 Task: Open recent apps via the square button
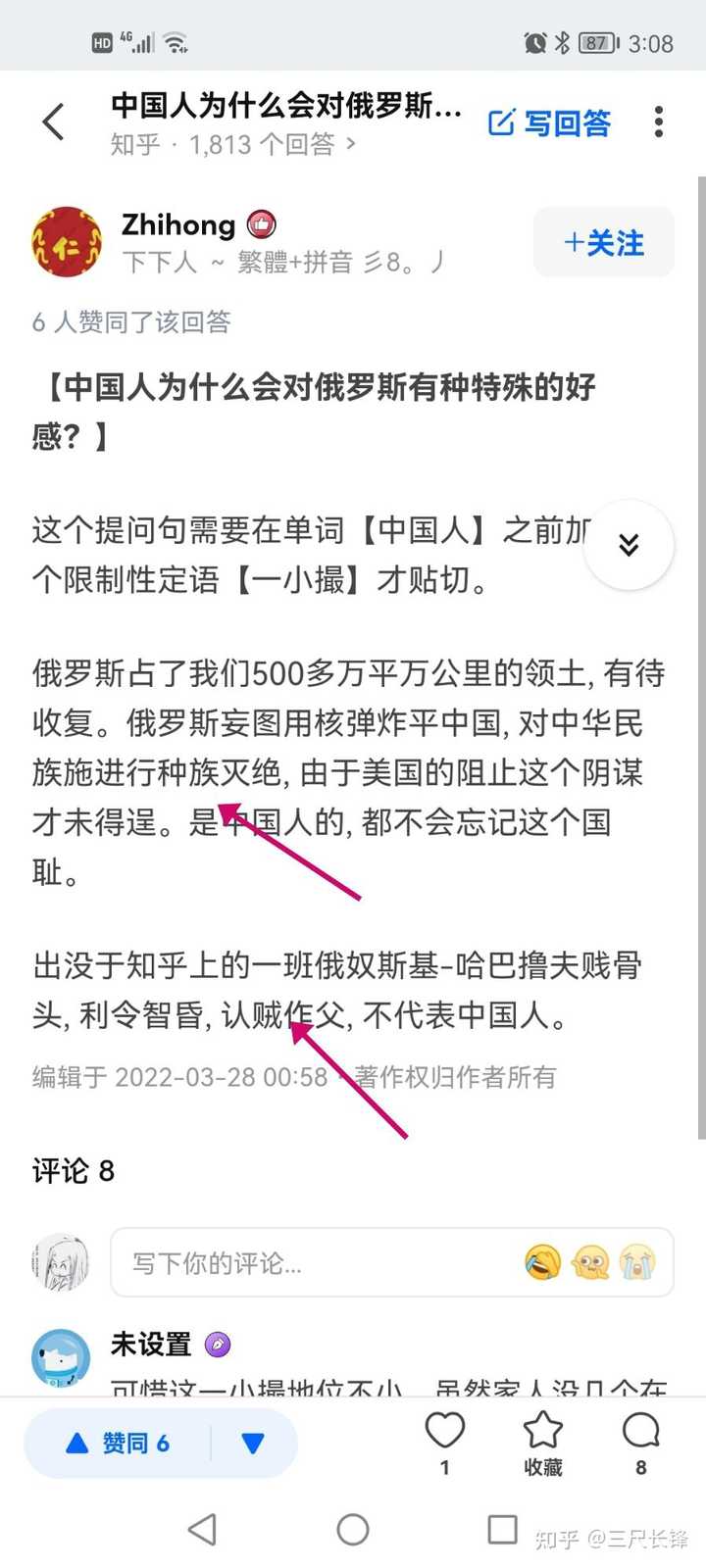502,1529
